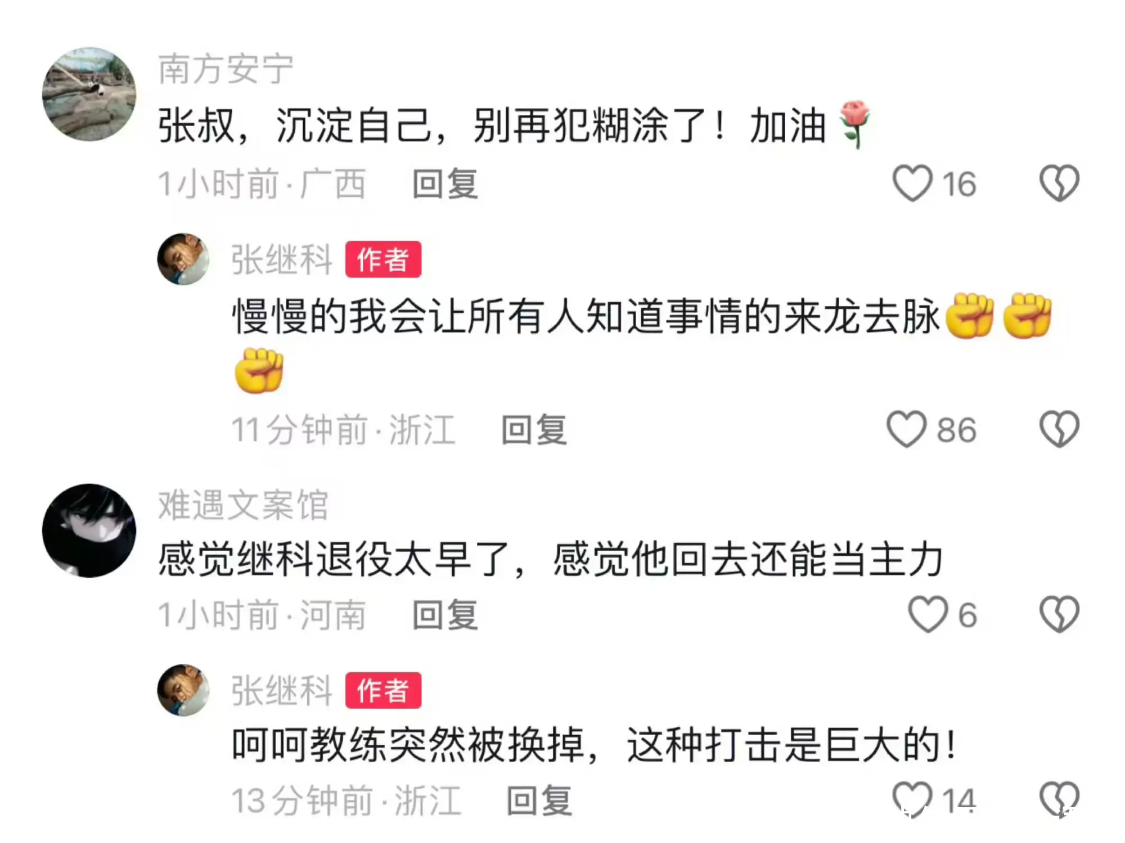1125x843 pixels.
Task: Open 难遇文案馆's profile avatar
Action: [89, 531]
